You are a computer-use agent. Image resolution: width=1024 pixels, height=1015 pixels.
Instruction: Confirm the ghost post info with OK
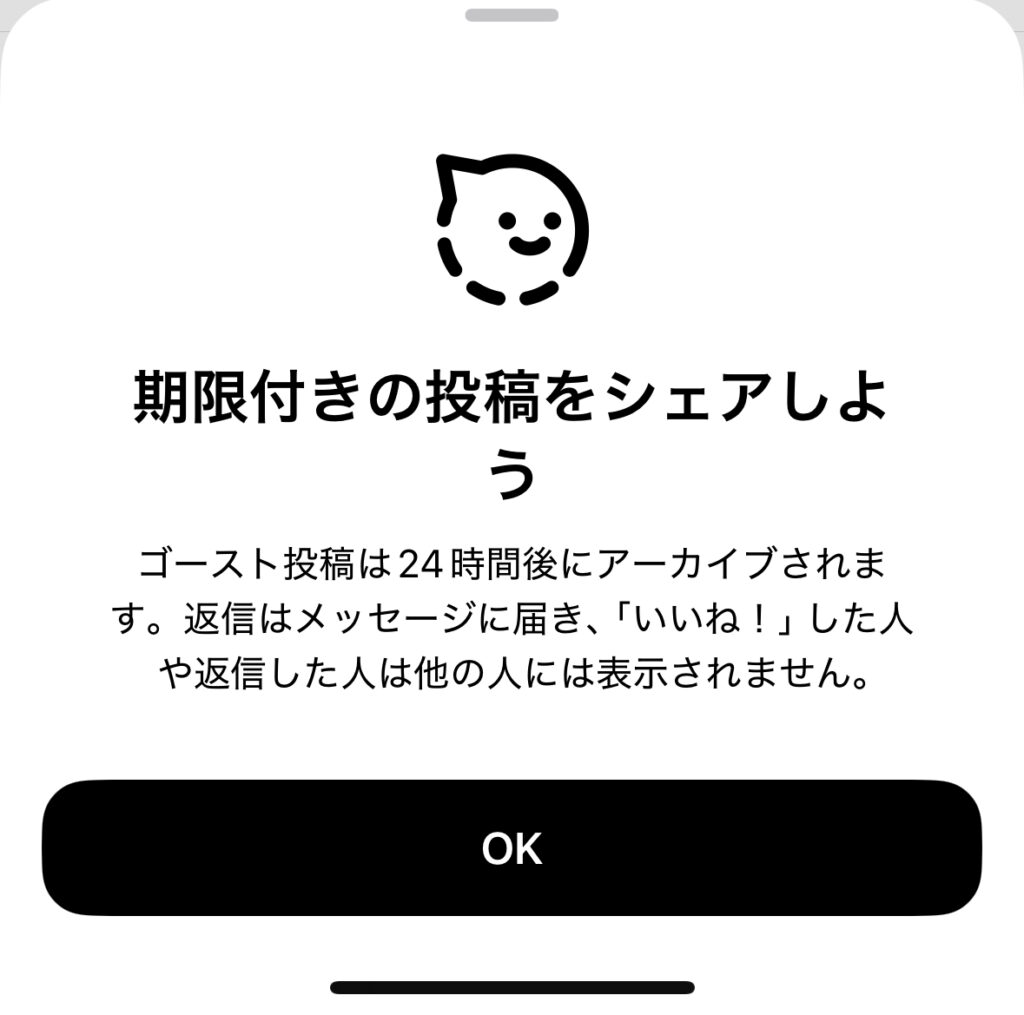click(x=511, y=848)
